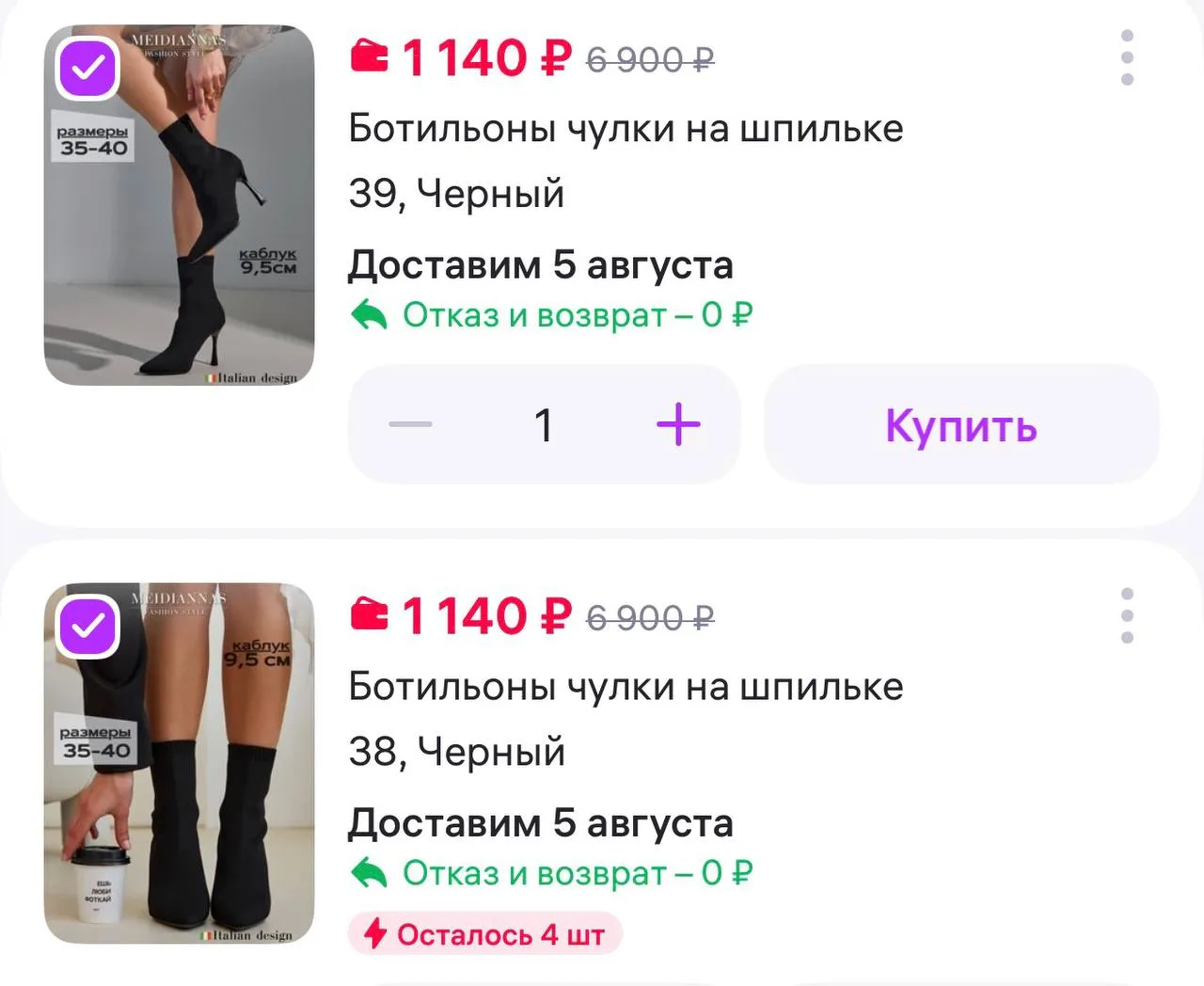Open overflow menu for size 39 boots

point(1127,58)
